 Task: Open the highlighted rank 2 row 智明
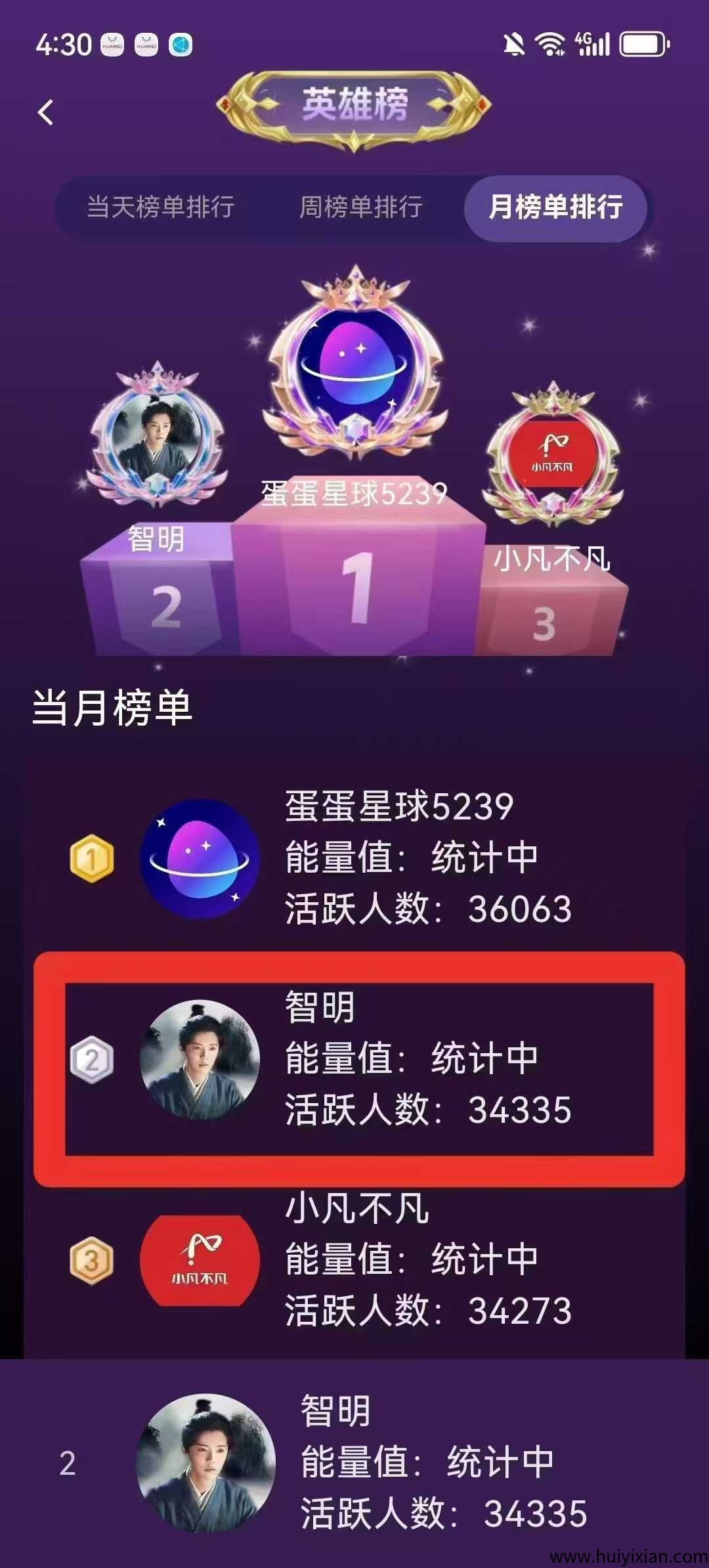pyautogui.click(x=358, y=1060)
